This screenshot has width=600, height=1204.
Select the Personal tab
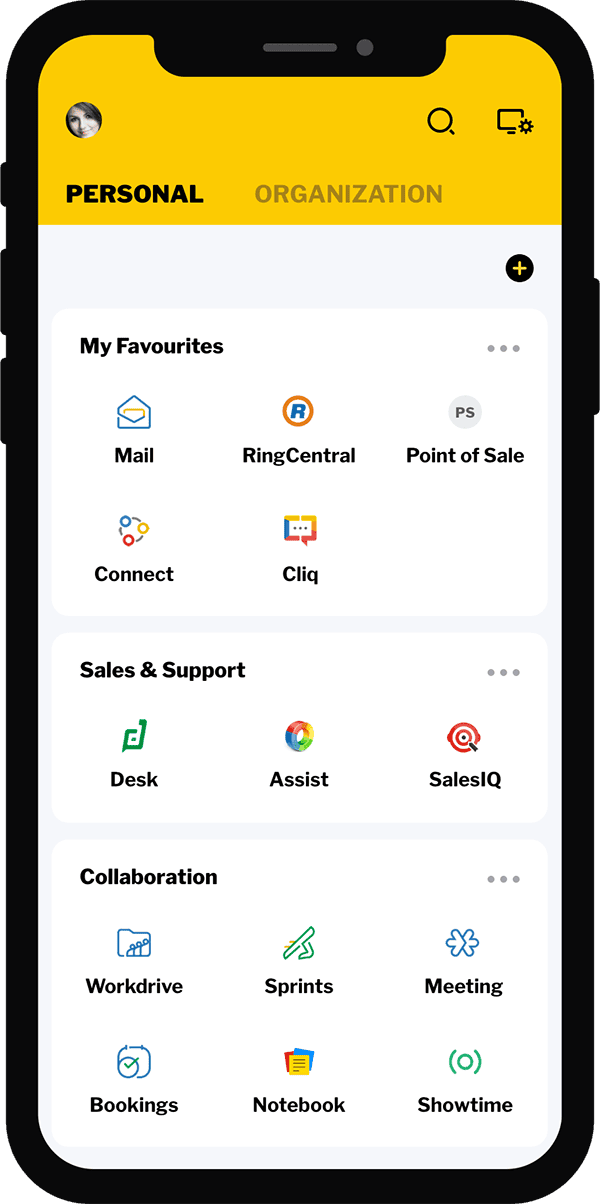[x=134, y=194]
